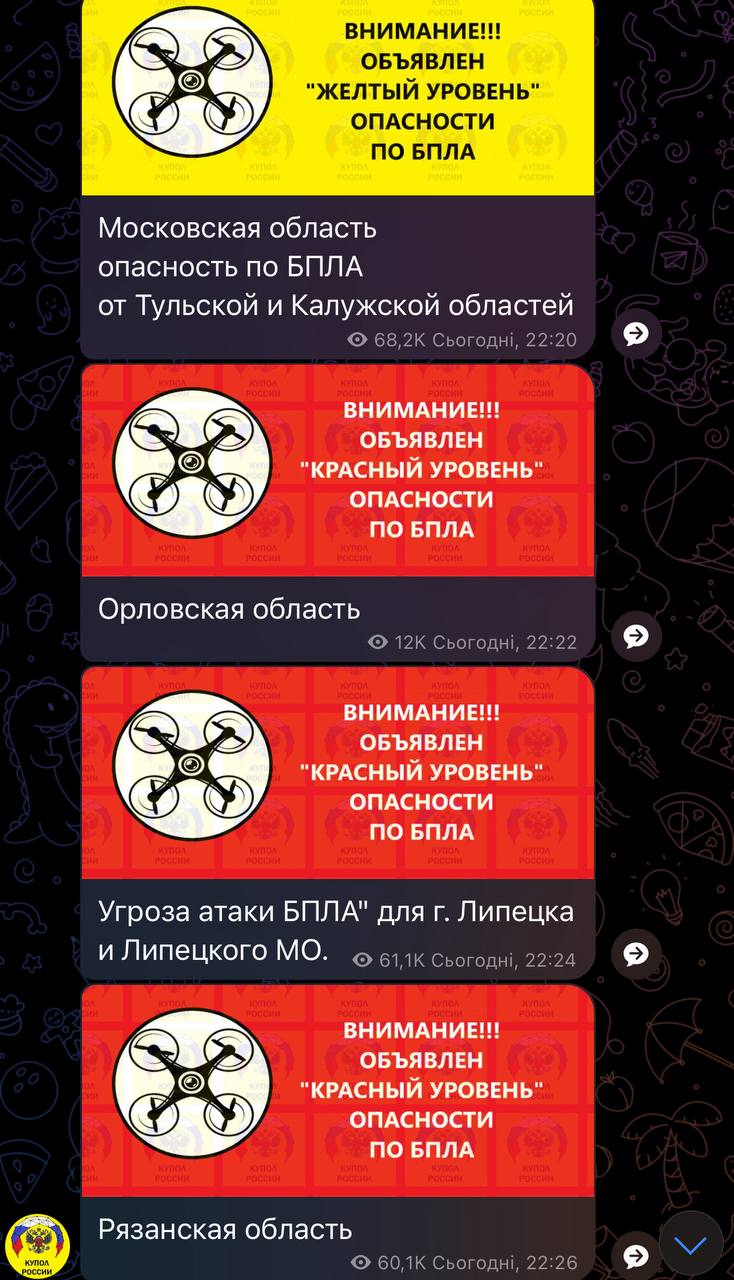Screen dimensions: 734x1280
Task: Open the Рязанская область red alert image
Action: (338, 1090)
